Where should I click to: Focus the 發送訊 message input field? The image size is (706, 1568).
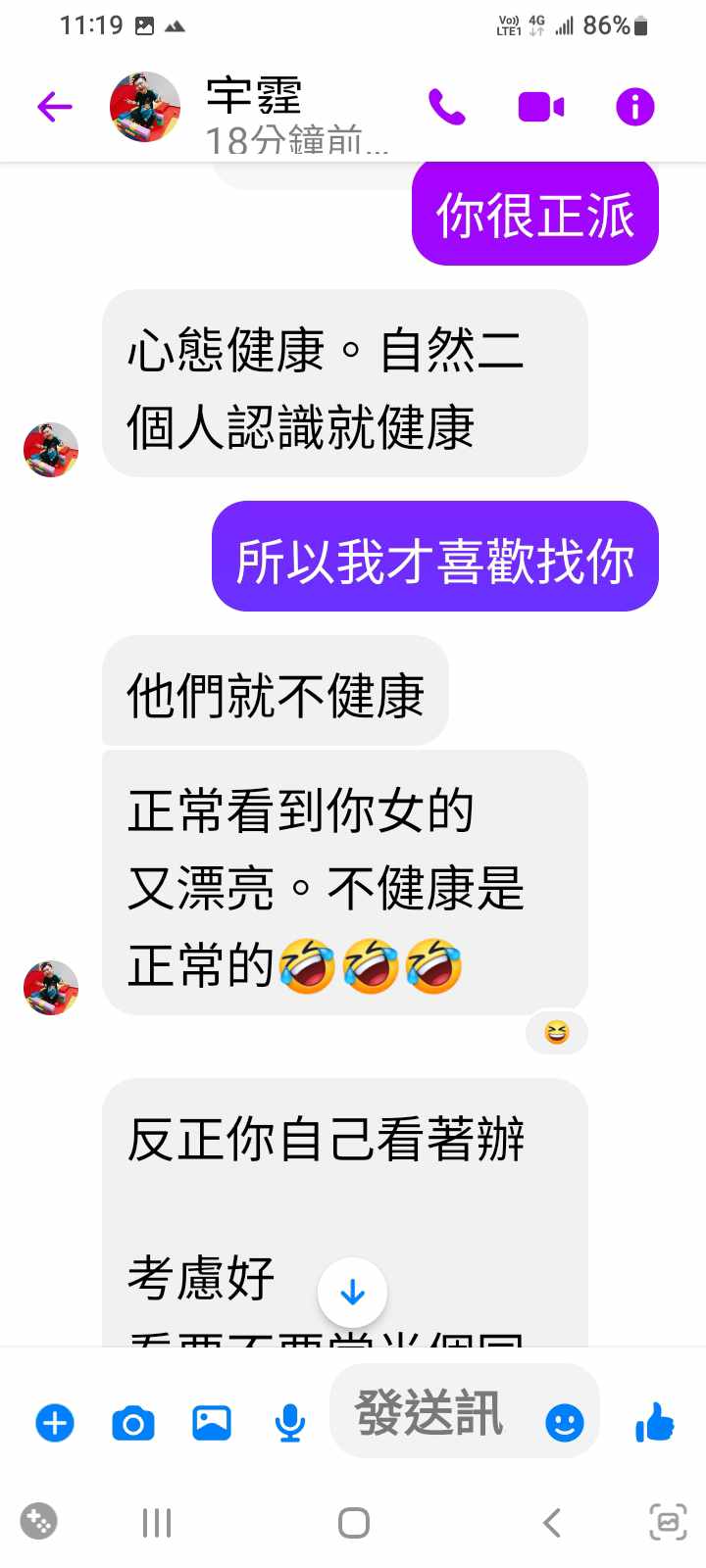[431, 1413]
